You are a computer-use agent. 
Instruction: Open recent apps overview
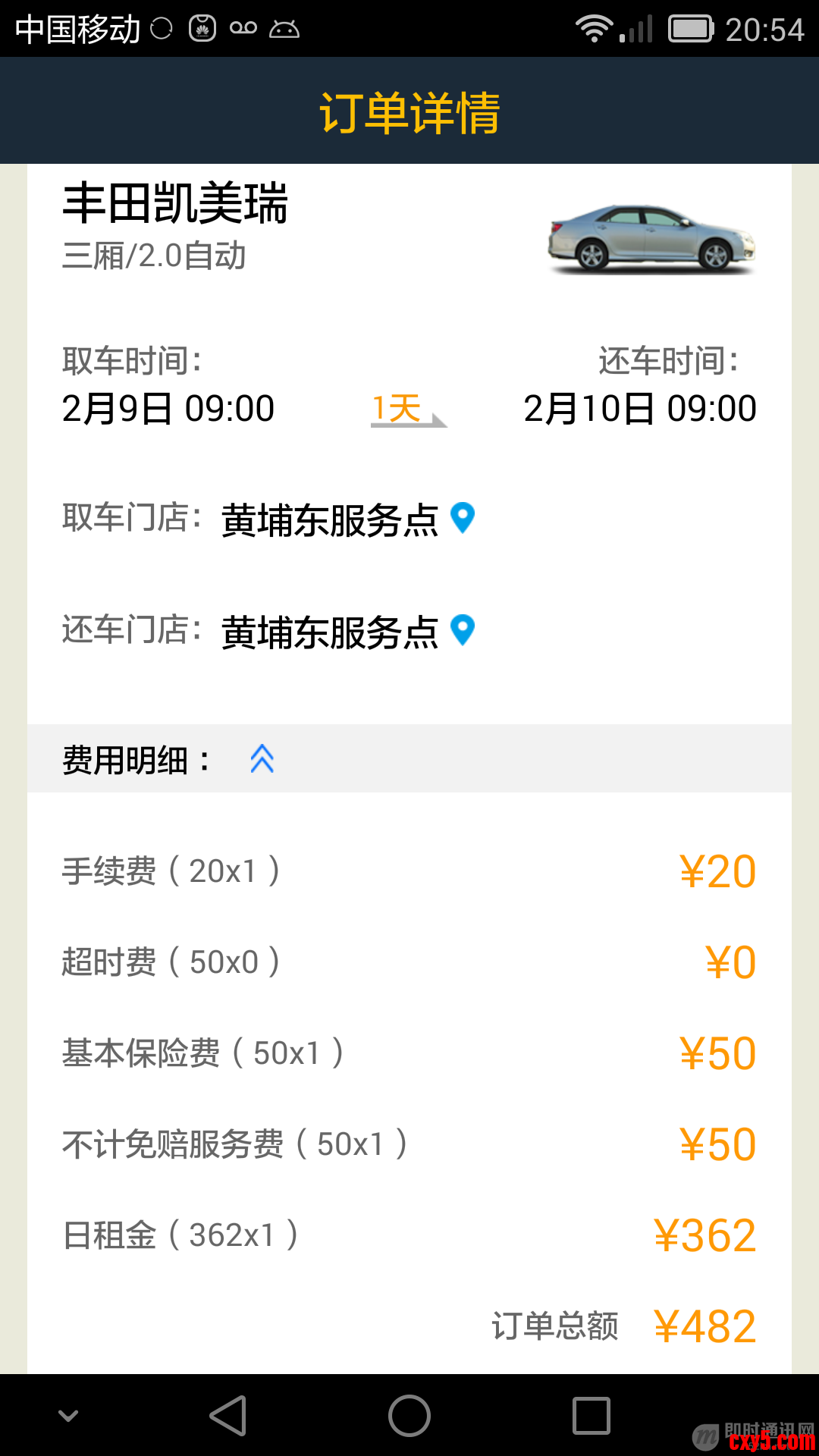pos(591,1416)
